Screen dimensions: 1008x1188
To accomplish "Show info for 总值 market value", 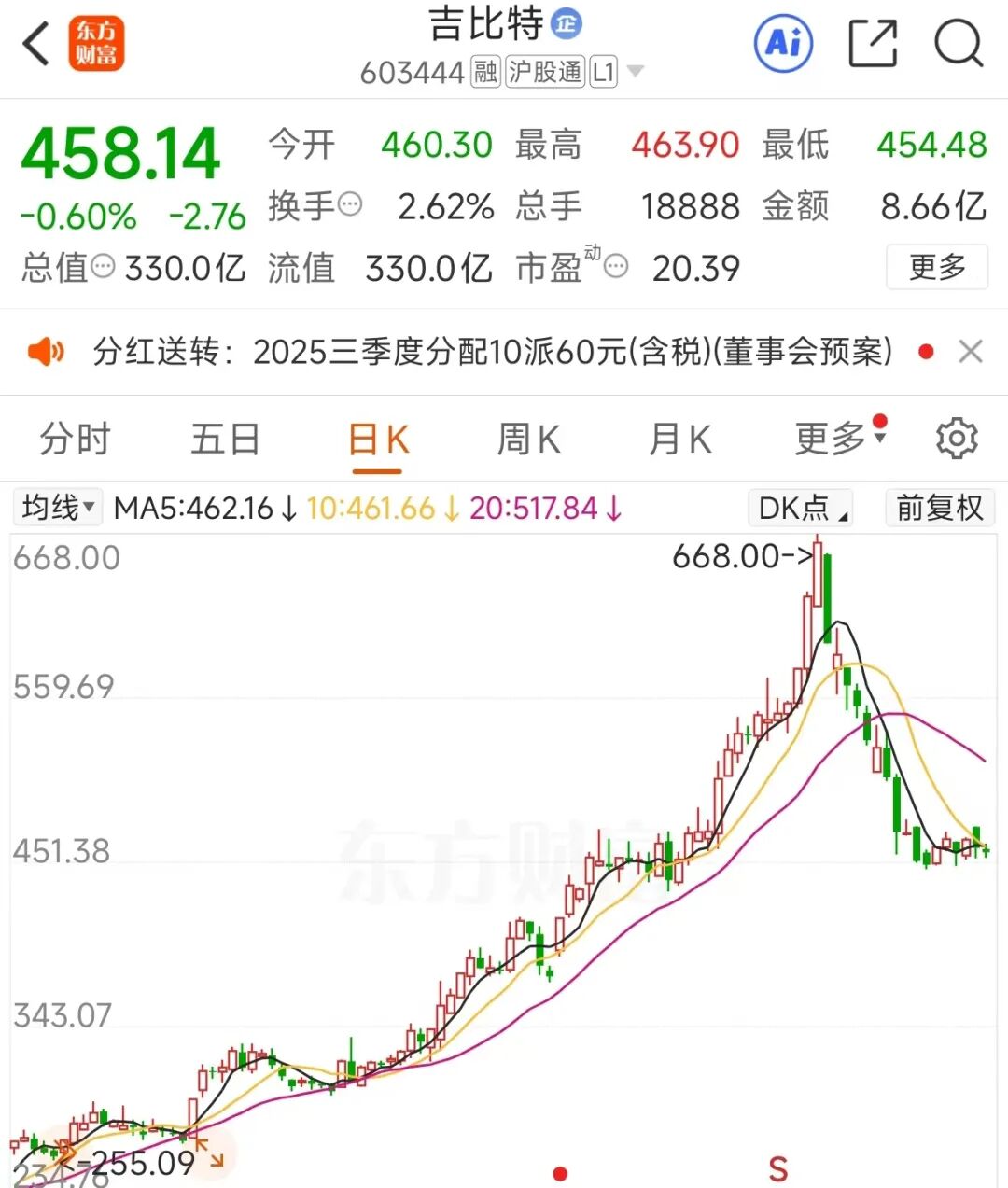I will [x=103, y=268].
